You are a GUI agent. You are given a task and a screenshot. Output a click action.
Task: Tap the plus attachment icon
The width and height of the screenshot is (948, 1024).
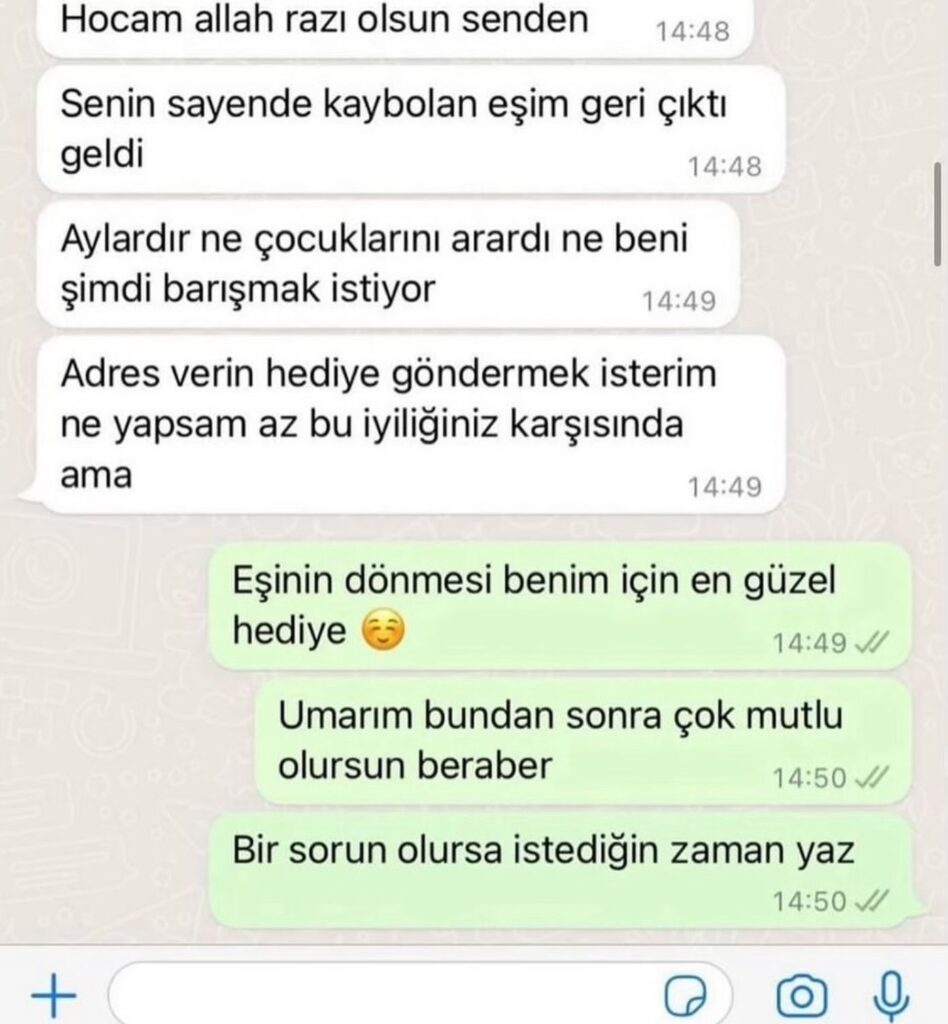click(x=54, y=996)
